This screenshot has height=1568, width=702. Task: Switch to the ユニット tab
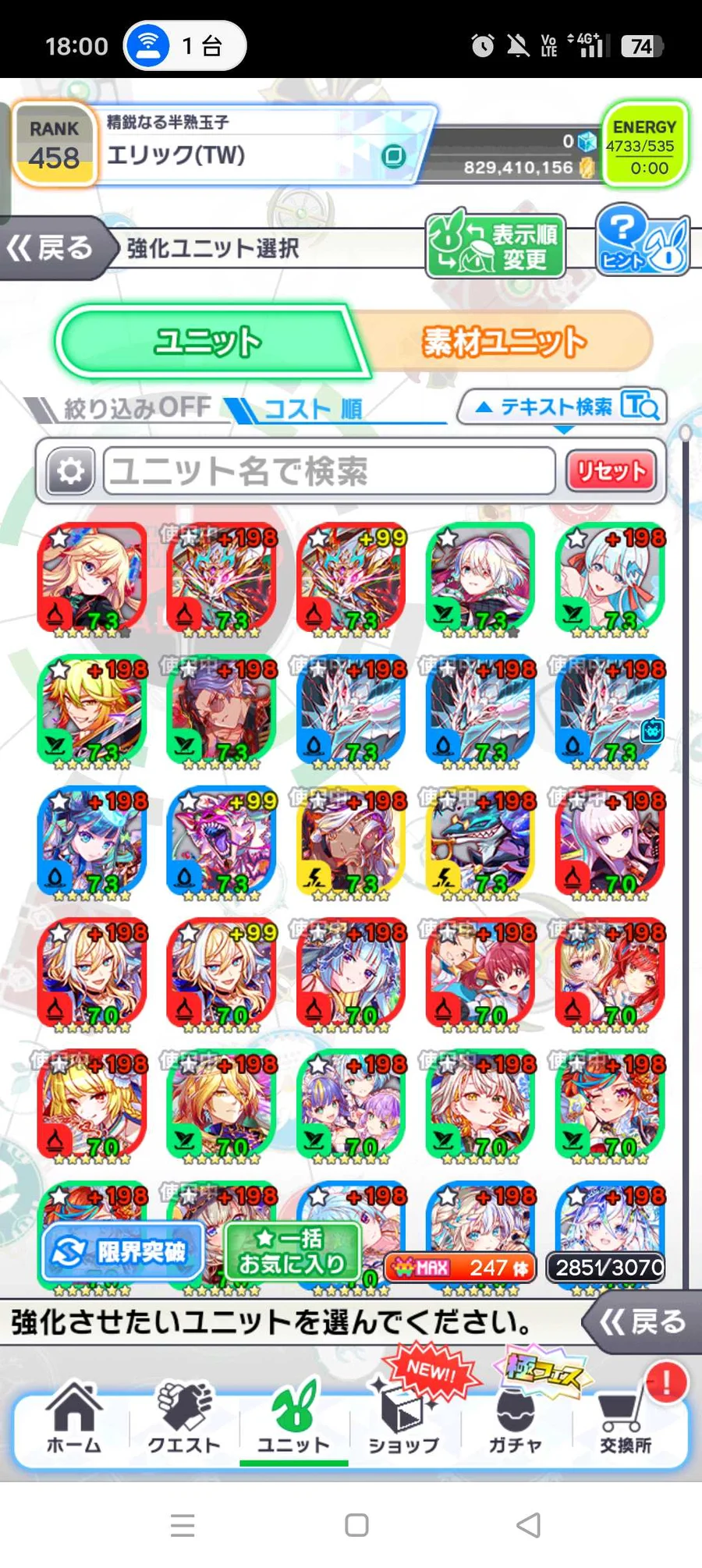coord(207,342)
